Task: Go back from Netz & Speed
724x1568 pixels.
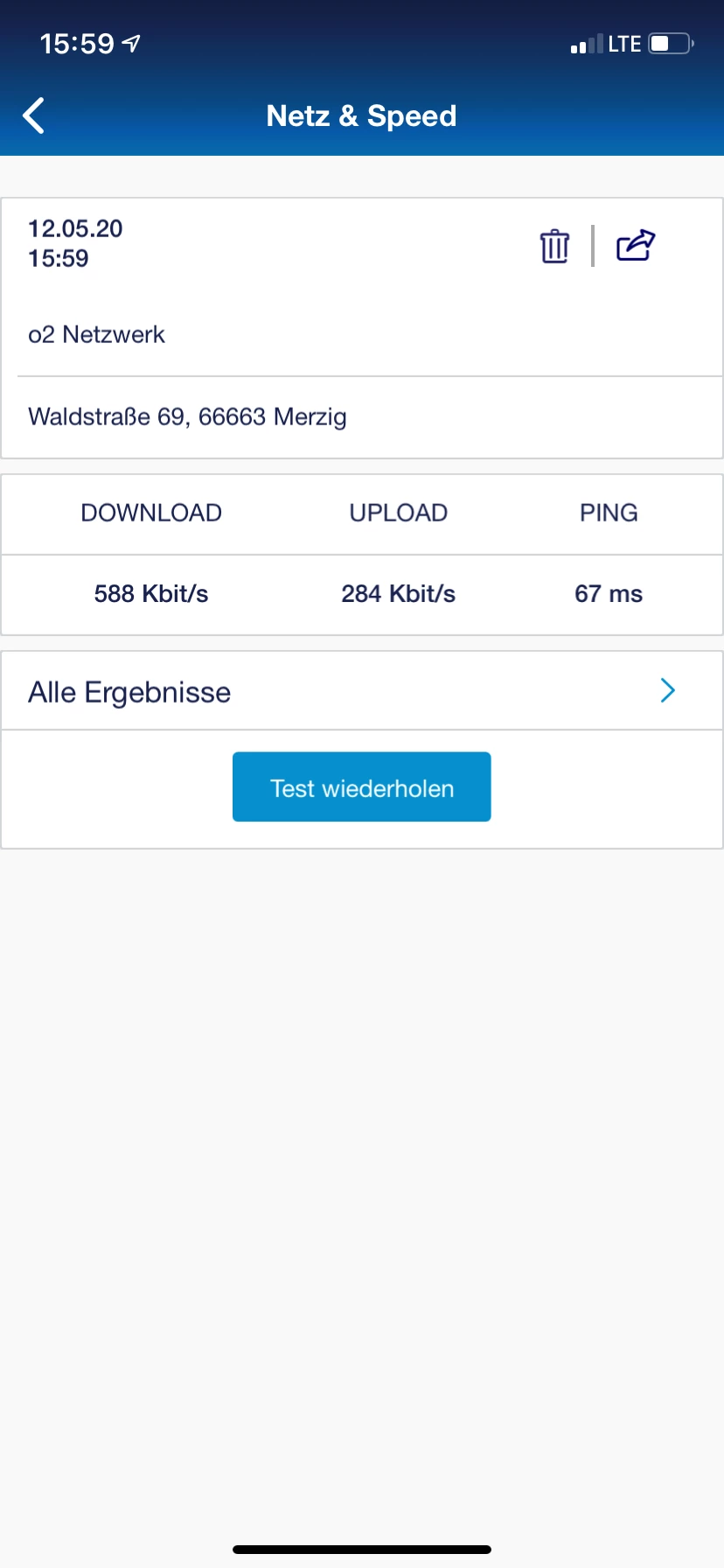Action: point(34,115)
